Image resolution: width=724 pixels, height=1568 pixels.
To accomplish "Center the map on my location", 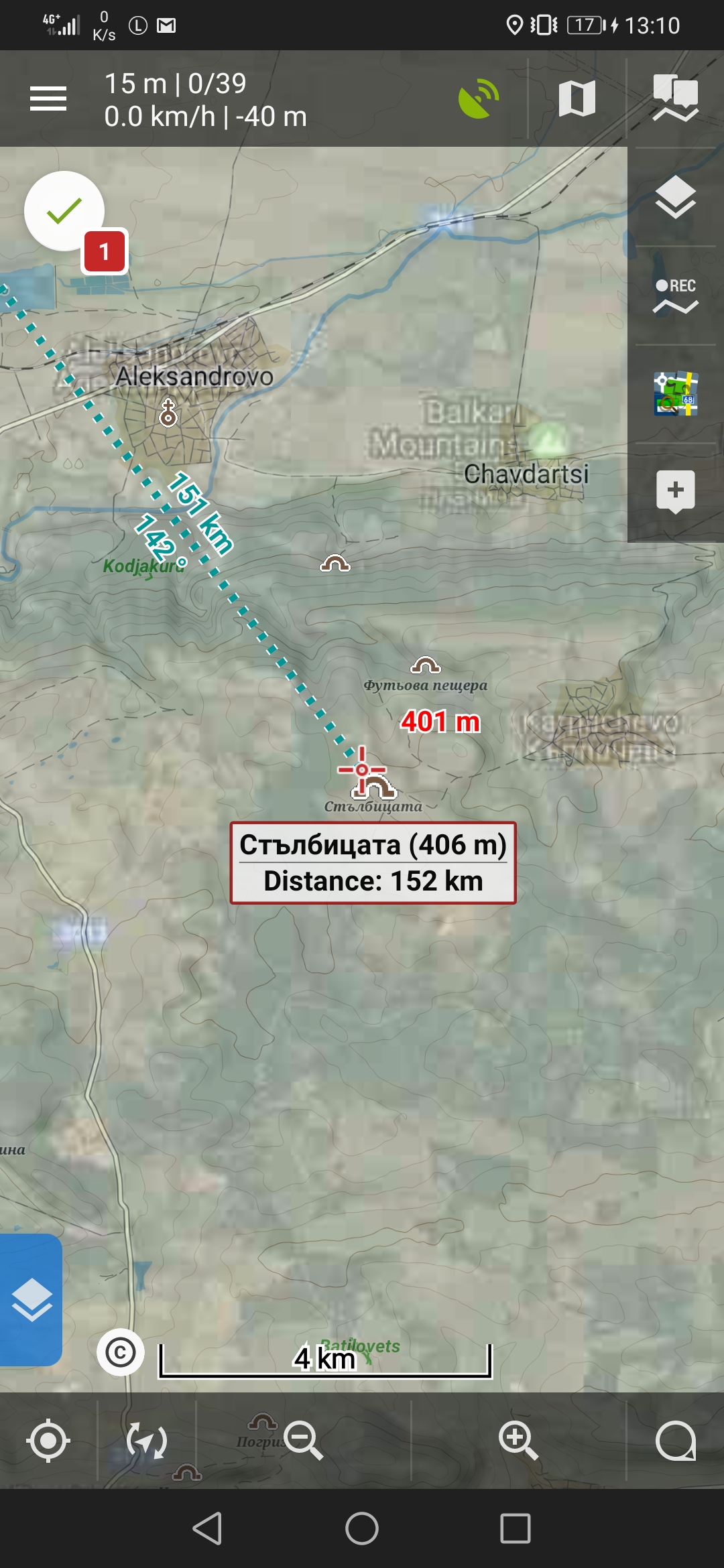I will point(48,1441).
